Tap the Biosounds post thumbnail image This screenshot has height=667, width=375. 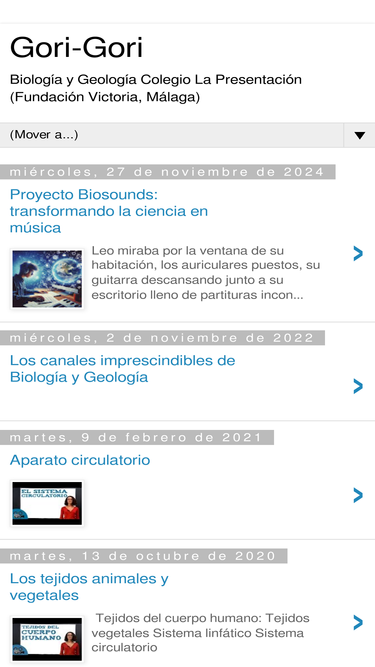pyautogui.click(x=47, y=279)
